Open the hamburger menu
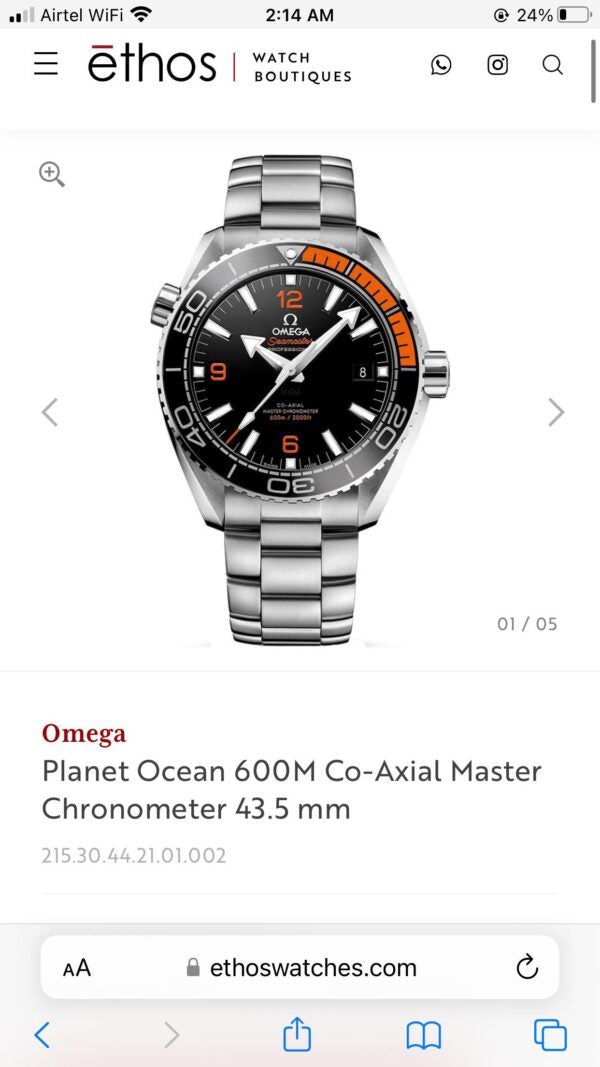This screenshot has width=600, height=1067. coord(46,64)
